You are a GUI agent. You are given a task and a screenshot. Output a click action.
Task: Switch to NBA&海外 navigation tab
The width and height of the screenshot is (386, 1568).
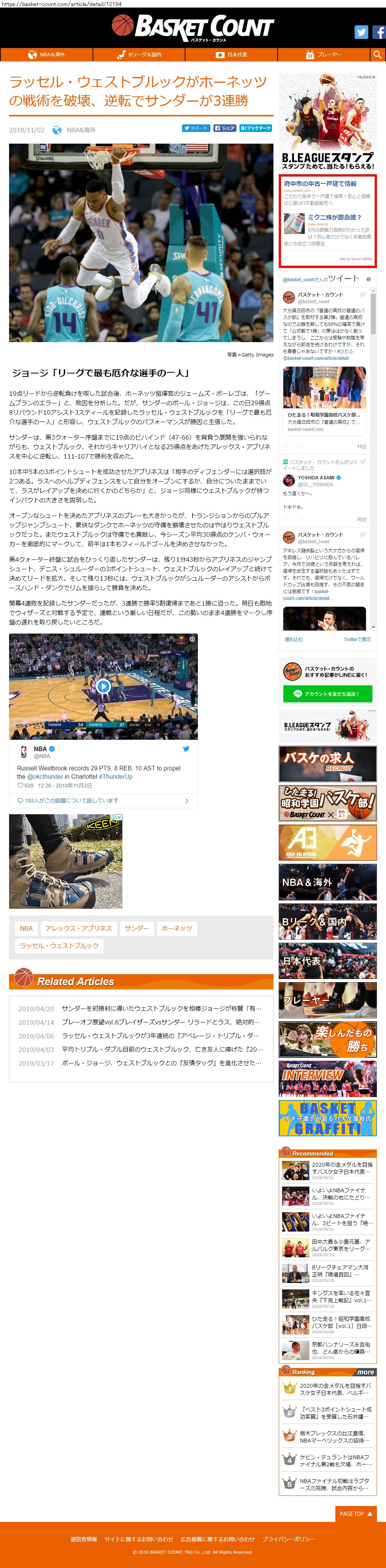tap(47, 55)
